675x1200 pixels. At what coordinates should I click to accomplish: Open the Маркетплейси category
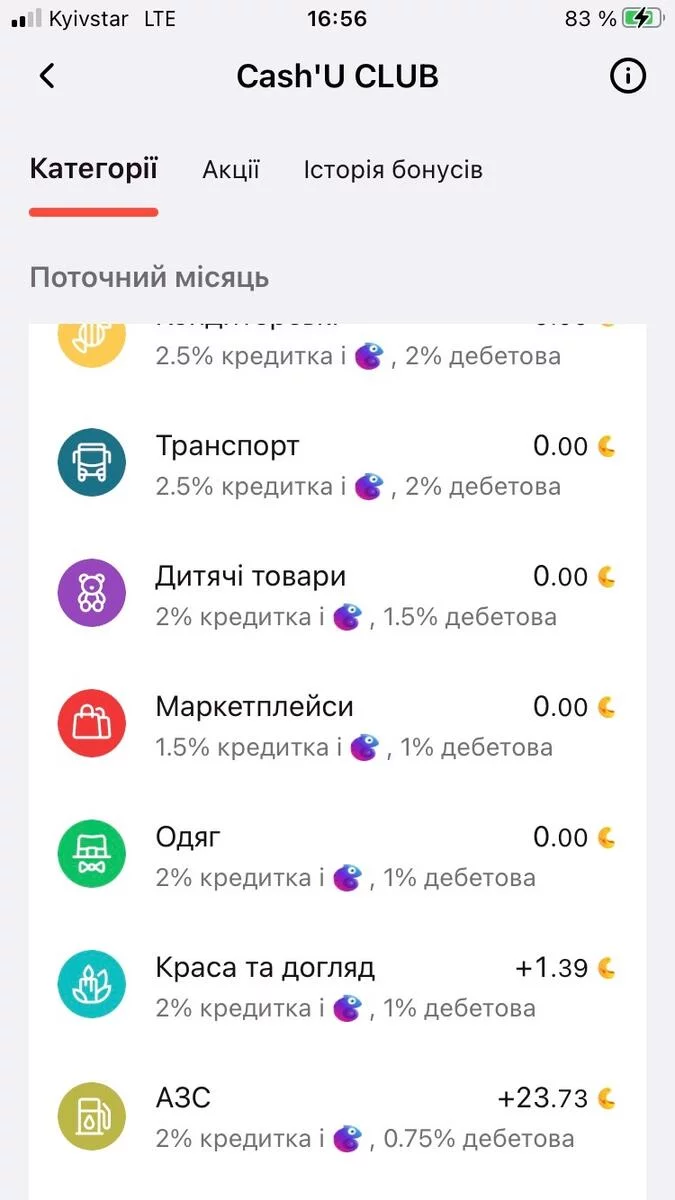point(337,726)
